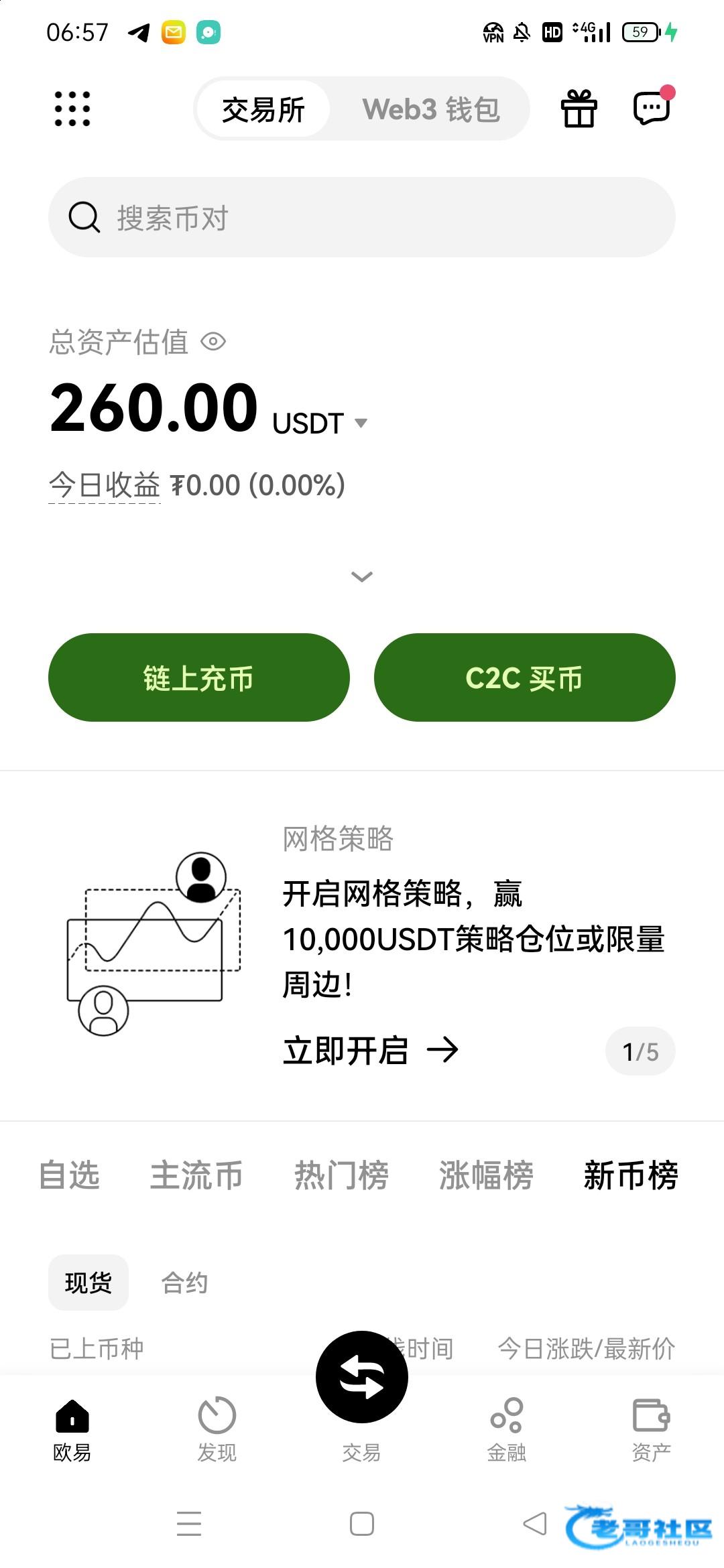Switch to 热门榜 tab
The image size is (724, 1568).
tap(341, 1175)
